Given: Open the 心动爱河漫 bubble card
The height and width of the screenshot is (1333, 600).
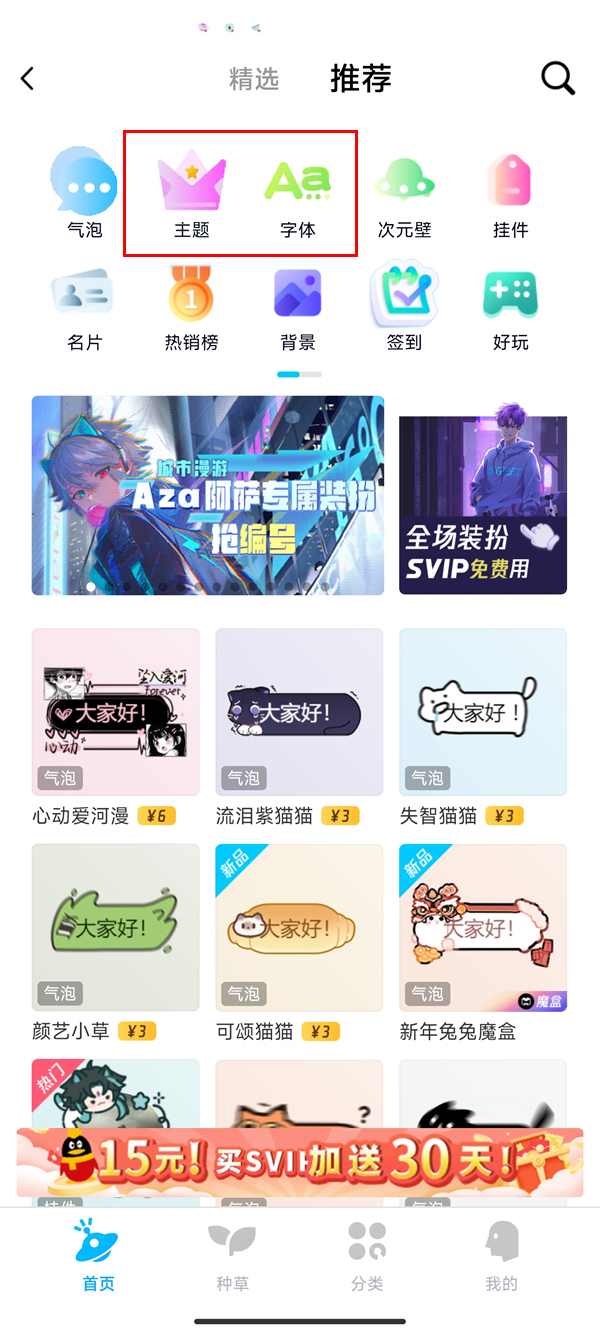Looking at the screenshot, I should [x=115, y=712].
